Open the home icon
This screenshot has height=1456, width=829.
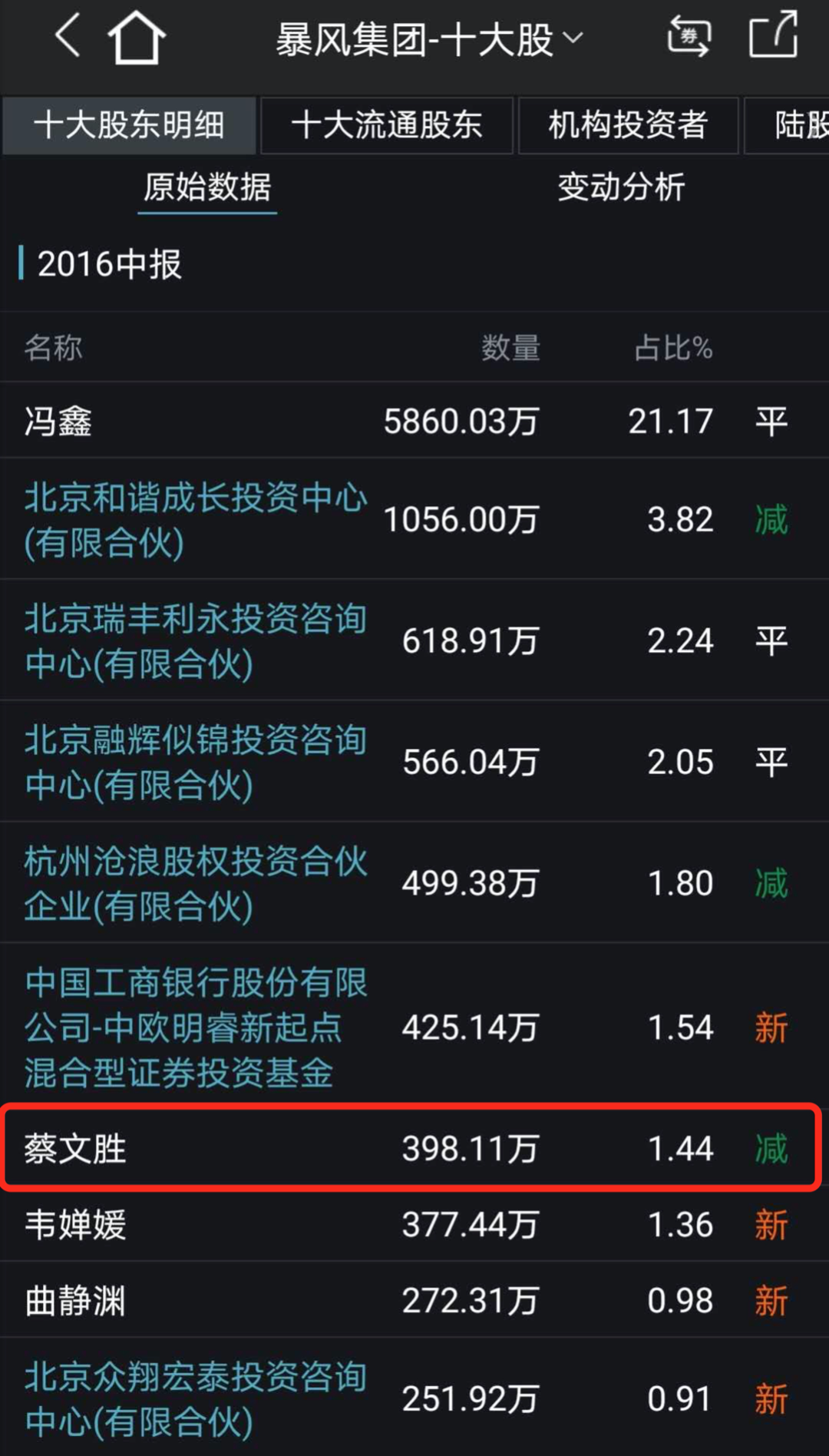point(136,38)
